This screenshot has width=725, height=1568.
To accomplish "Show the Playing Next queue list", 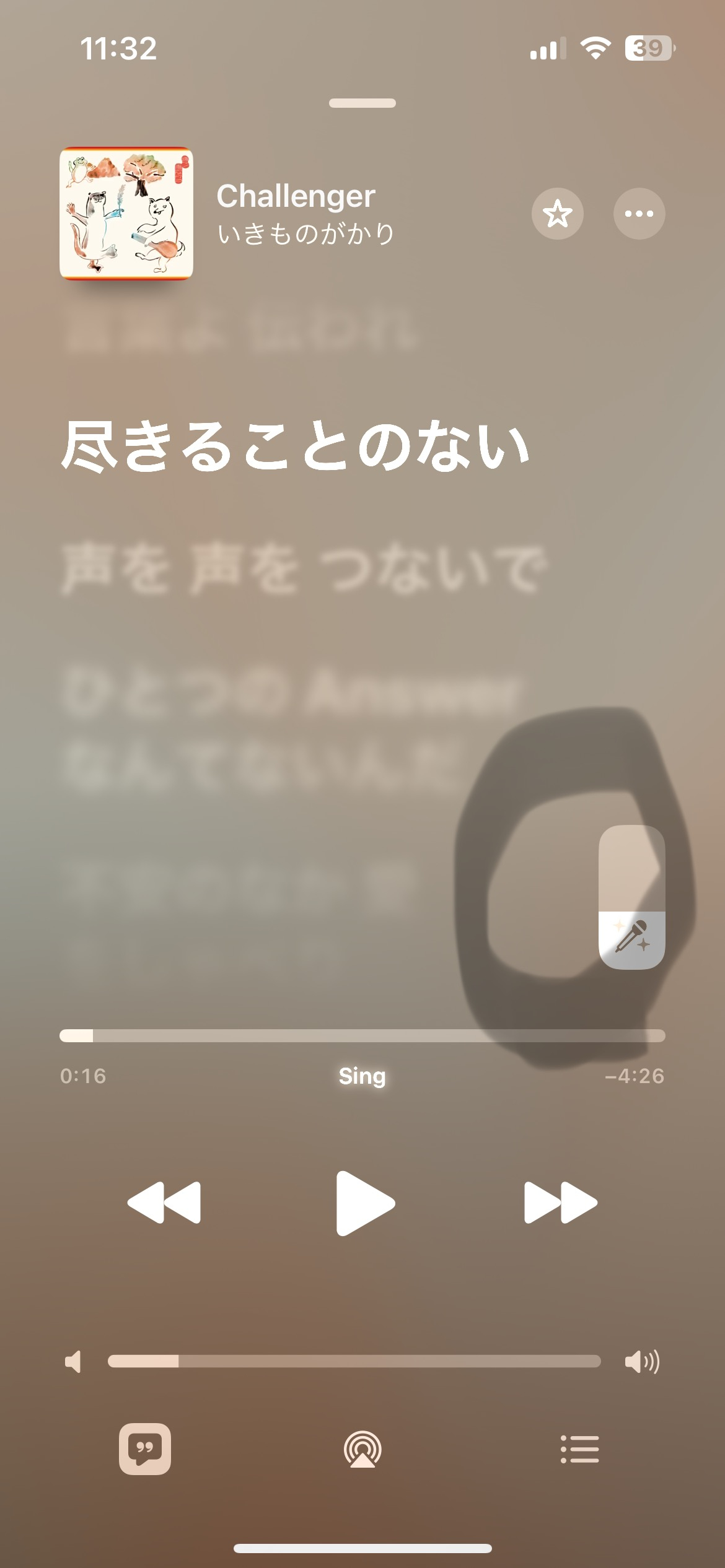I will coord(579,1449).
